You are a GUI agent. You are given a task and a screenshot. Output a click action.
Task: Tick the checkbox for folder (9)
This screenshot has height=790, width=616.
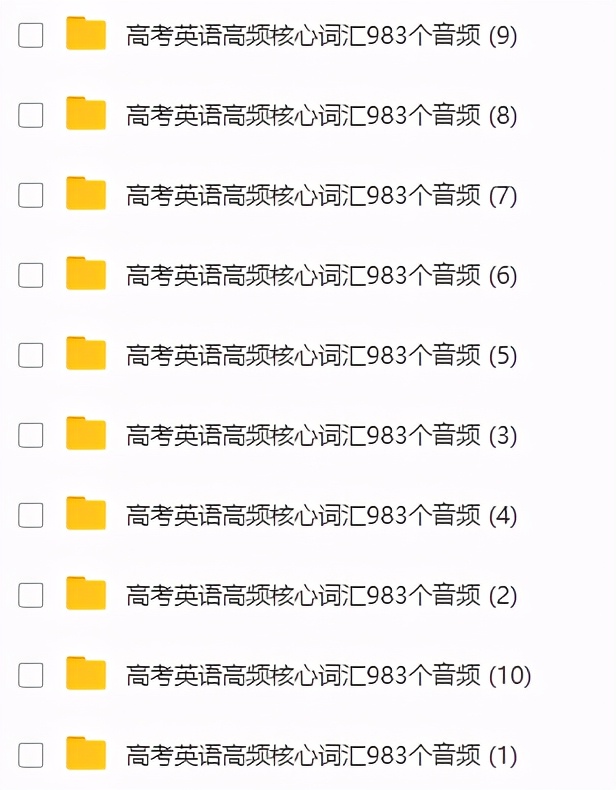pyautogui.click(x=31, y=36)
